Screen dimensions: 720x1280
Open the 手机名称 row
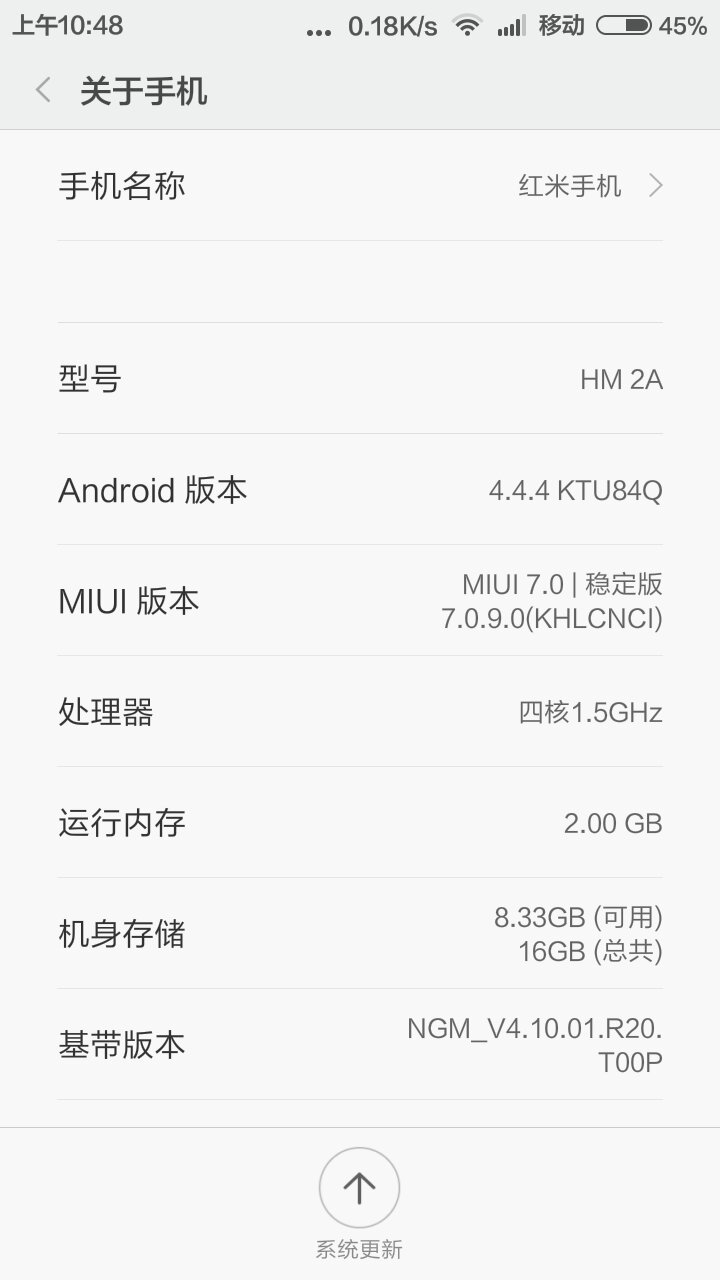coord(360,186)
